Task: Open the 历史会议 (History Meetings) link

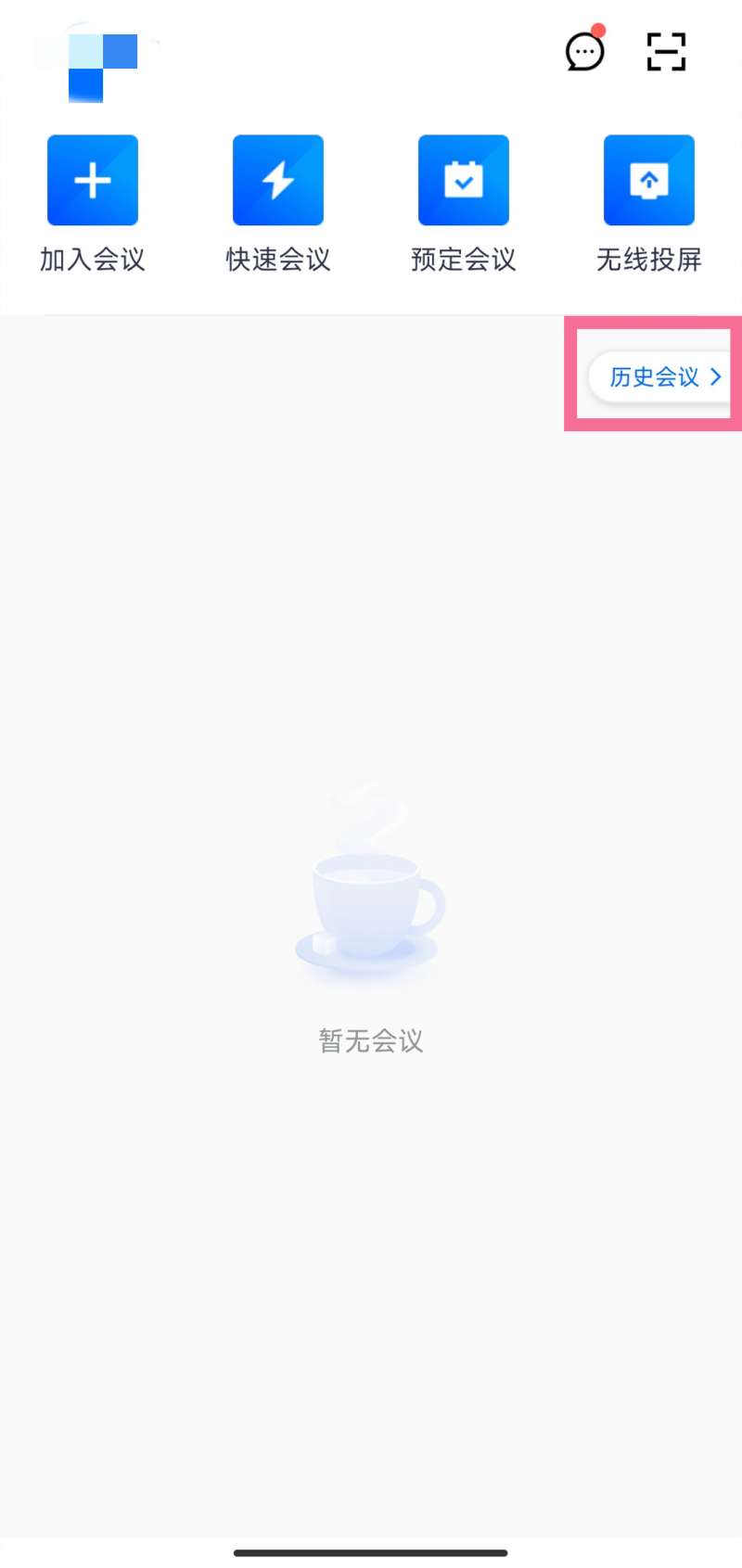Action: click(x=654, y=376)
